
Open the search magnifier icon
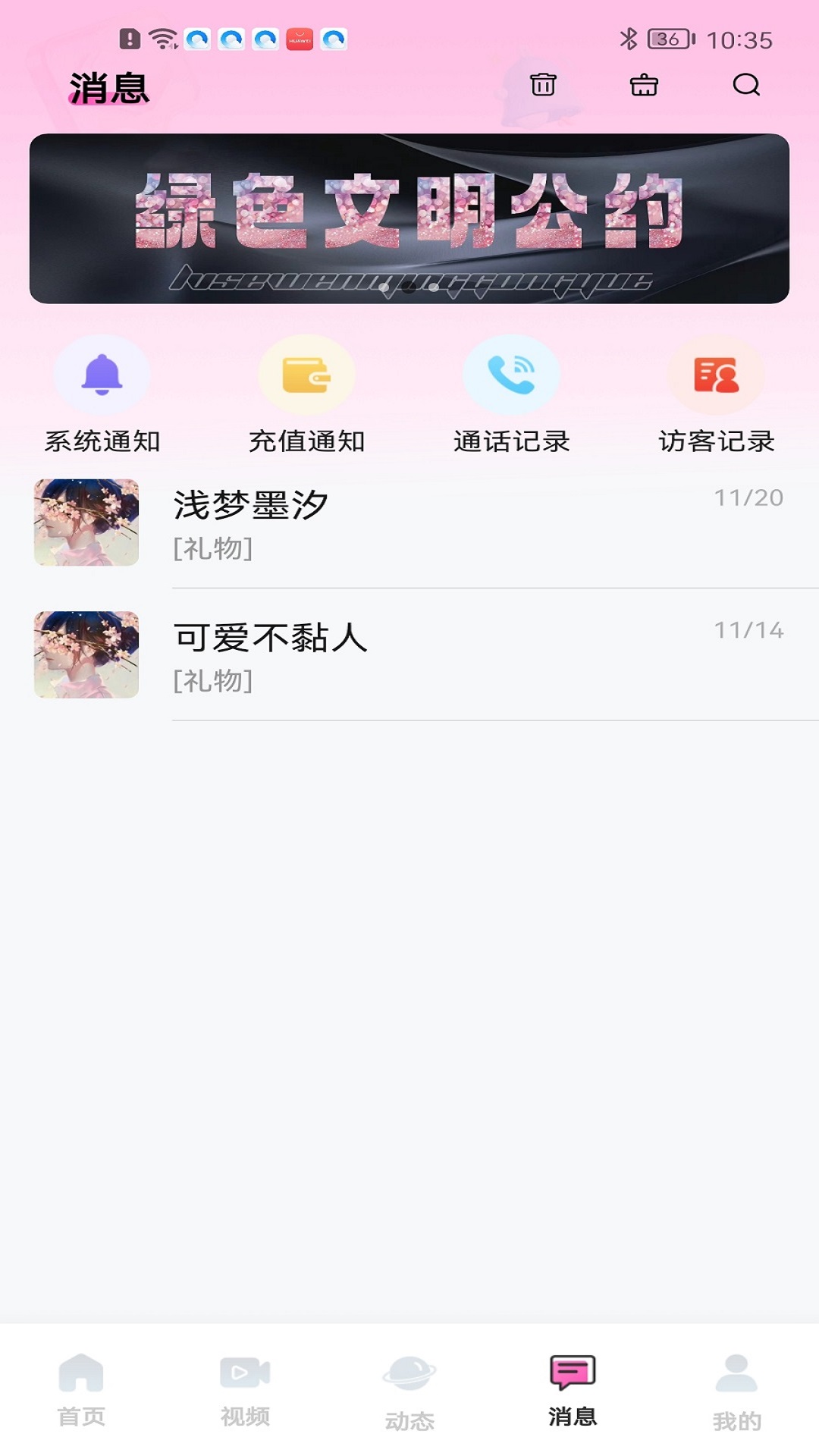(746, 84)
